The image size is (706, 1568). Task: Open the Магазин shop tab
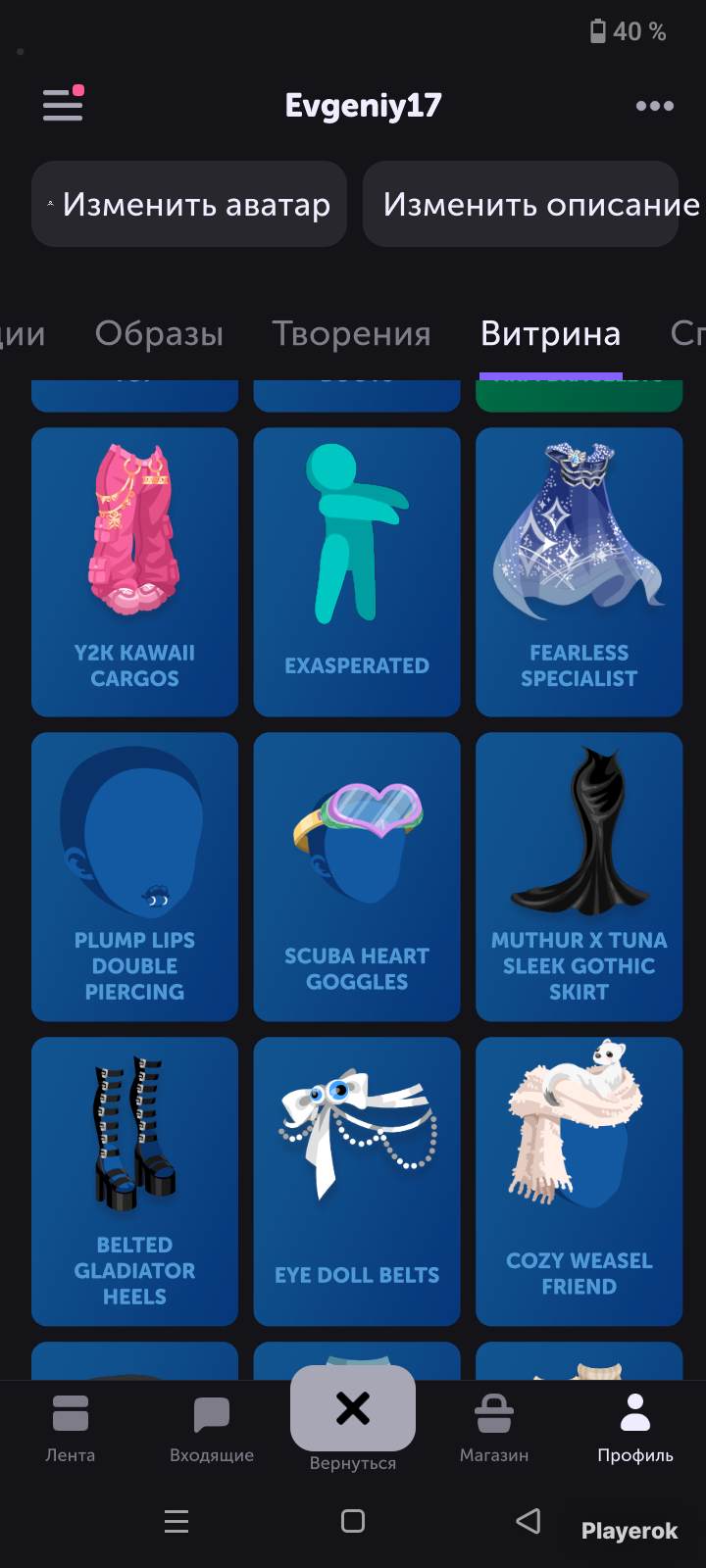(x=494, y=1428)
